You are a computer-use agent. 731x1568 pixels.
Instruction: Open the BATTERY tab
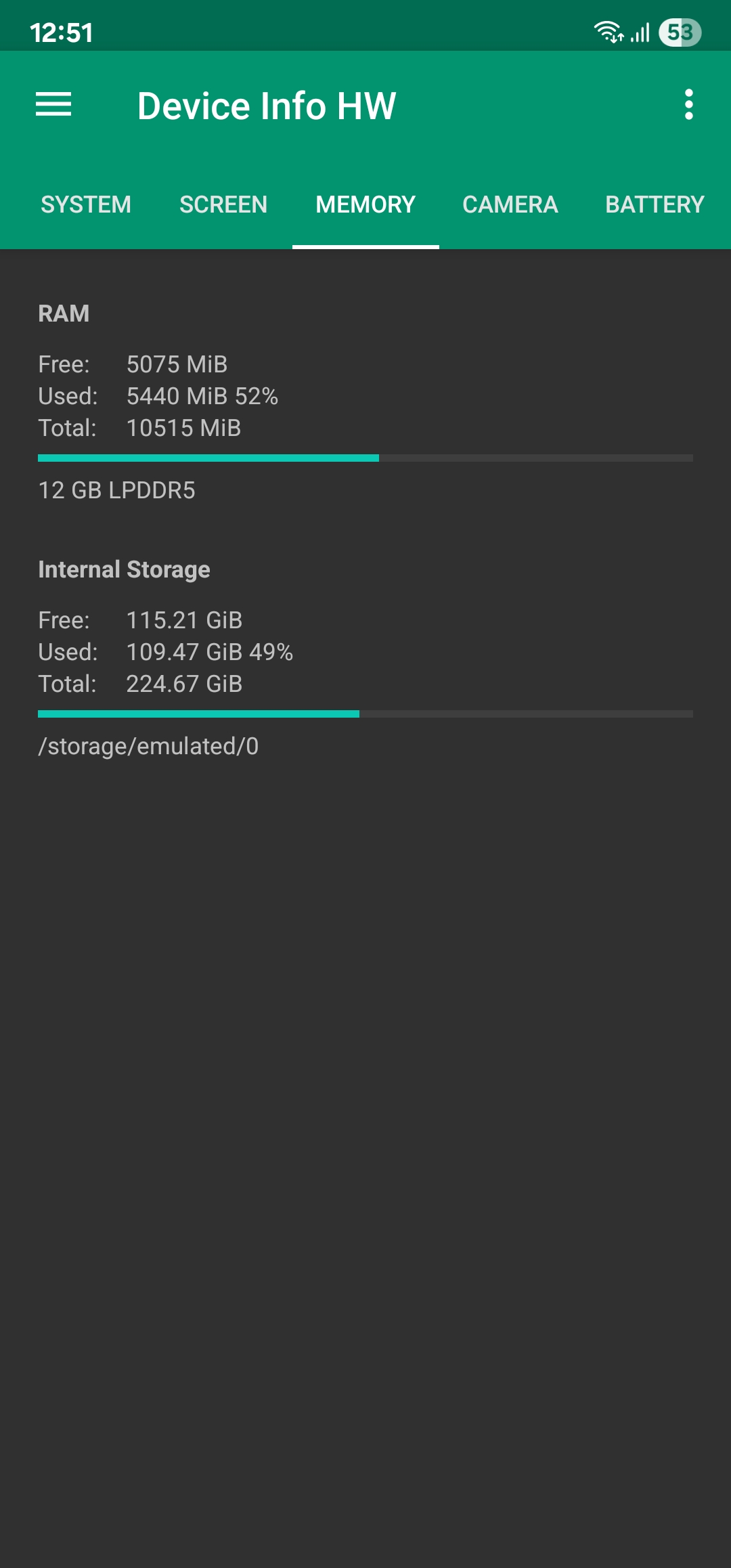(x=655, y=204)
